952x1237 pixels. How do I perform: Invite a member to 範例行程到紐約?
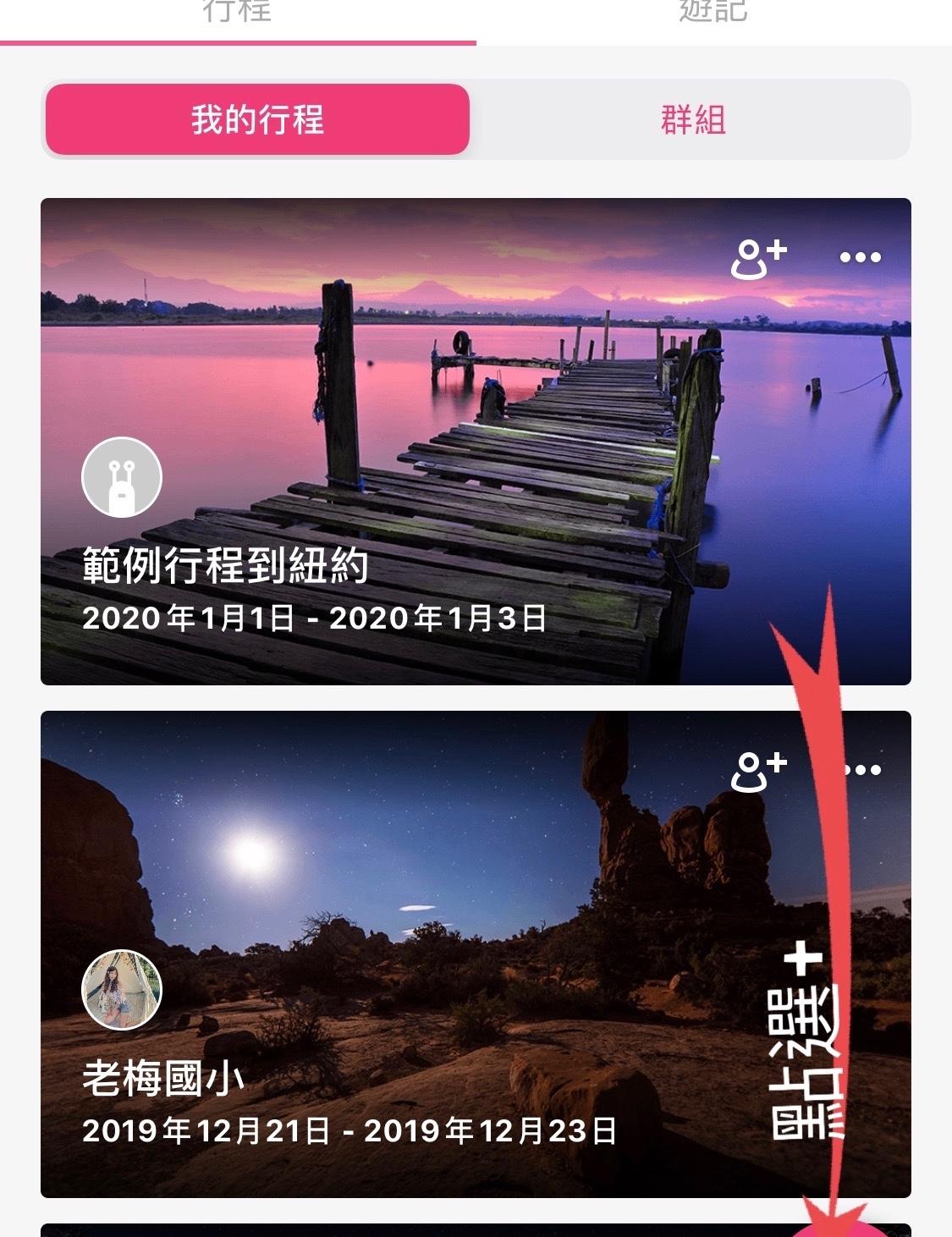click(x=758, y=258)
